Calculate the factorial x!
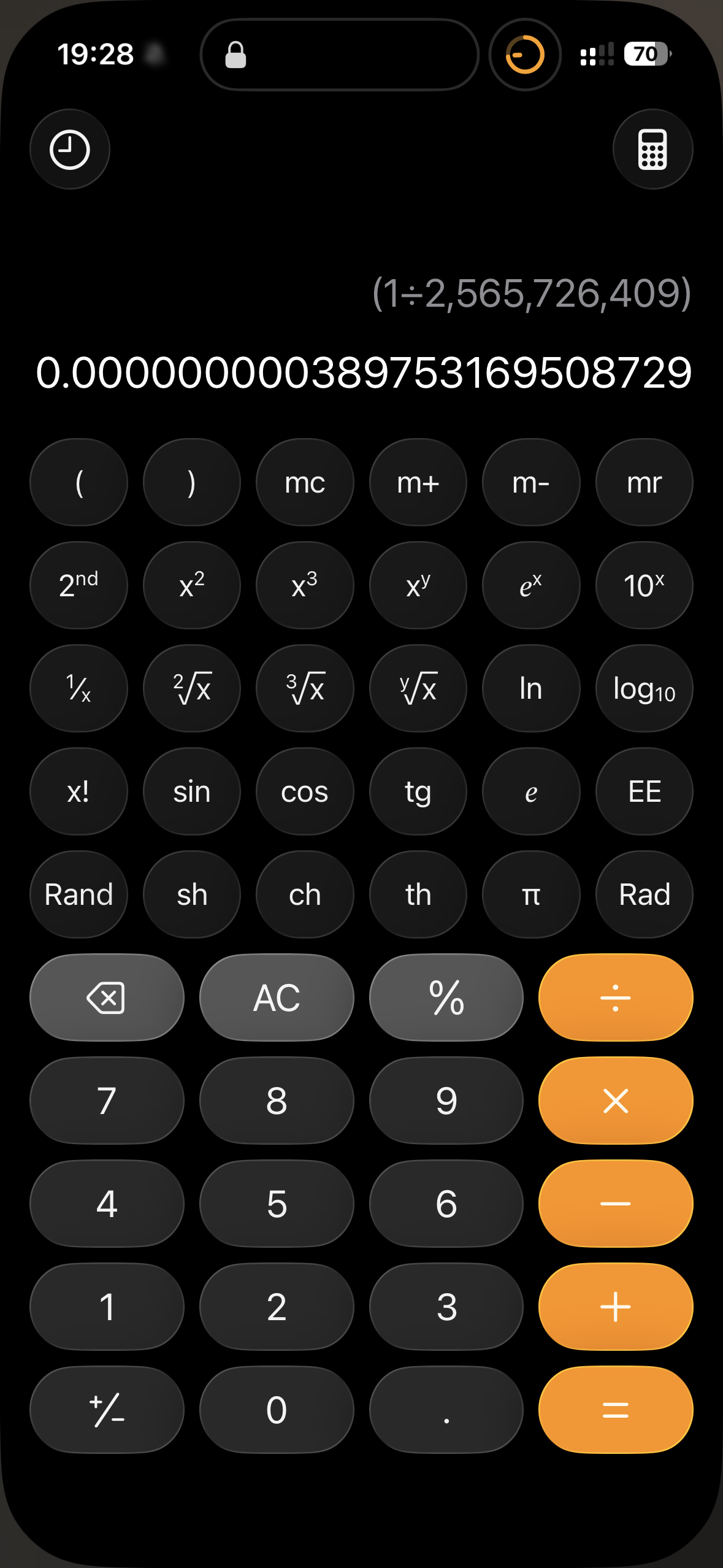 coord(78,791)
